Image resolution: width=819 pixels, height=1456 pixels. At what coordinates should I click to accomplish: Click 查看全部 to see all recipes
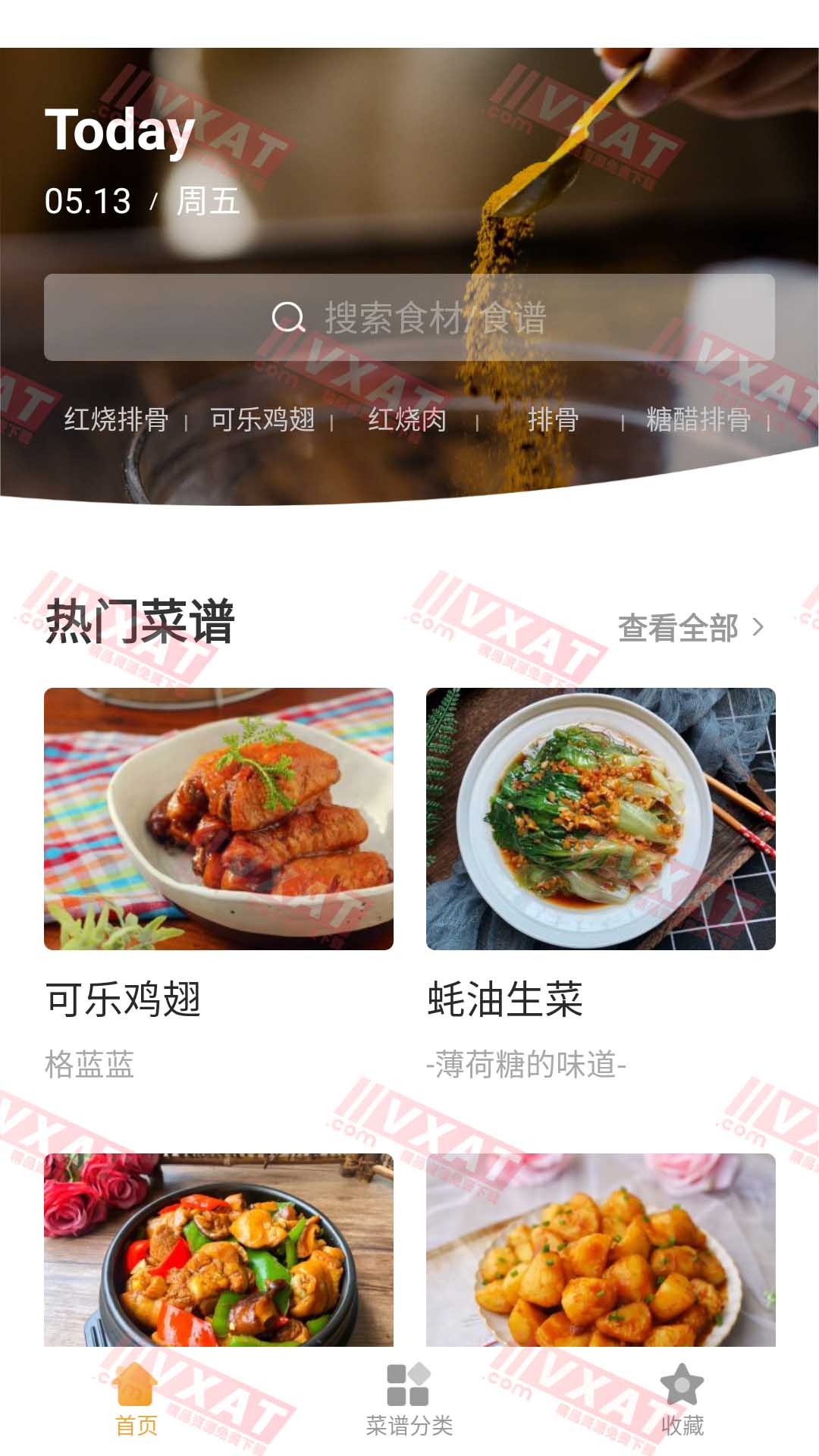tap(678, 626)
